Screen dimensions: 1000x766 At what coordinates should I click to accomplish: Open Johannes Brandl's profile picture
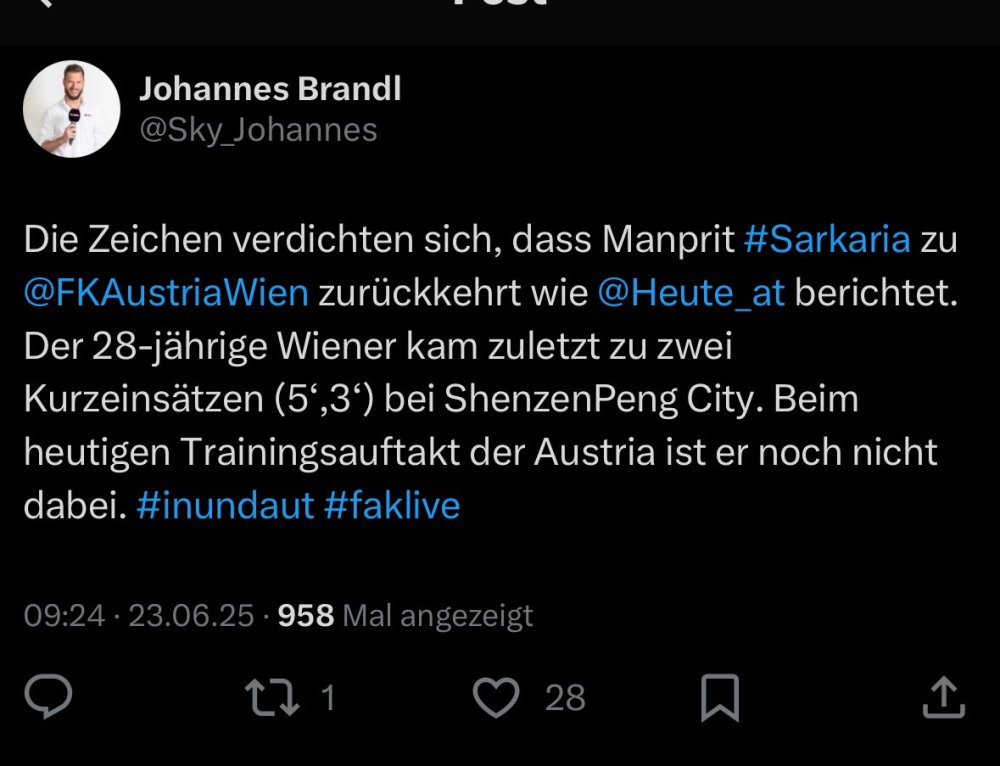click(x=72, y=108)
